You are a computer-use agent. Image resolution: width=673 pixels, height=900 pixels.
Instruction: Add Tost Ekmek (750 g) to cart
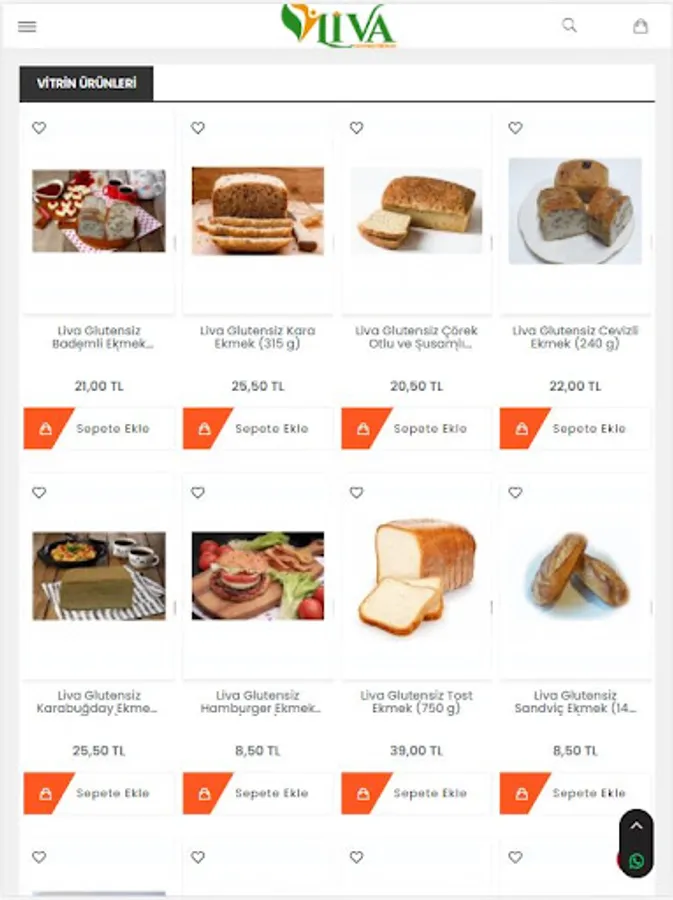click(x=417, y=793)
